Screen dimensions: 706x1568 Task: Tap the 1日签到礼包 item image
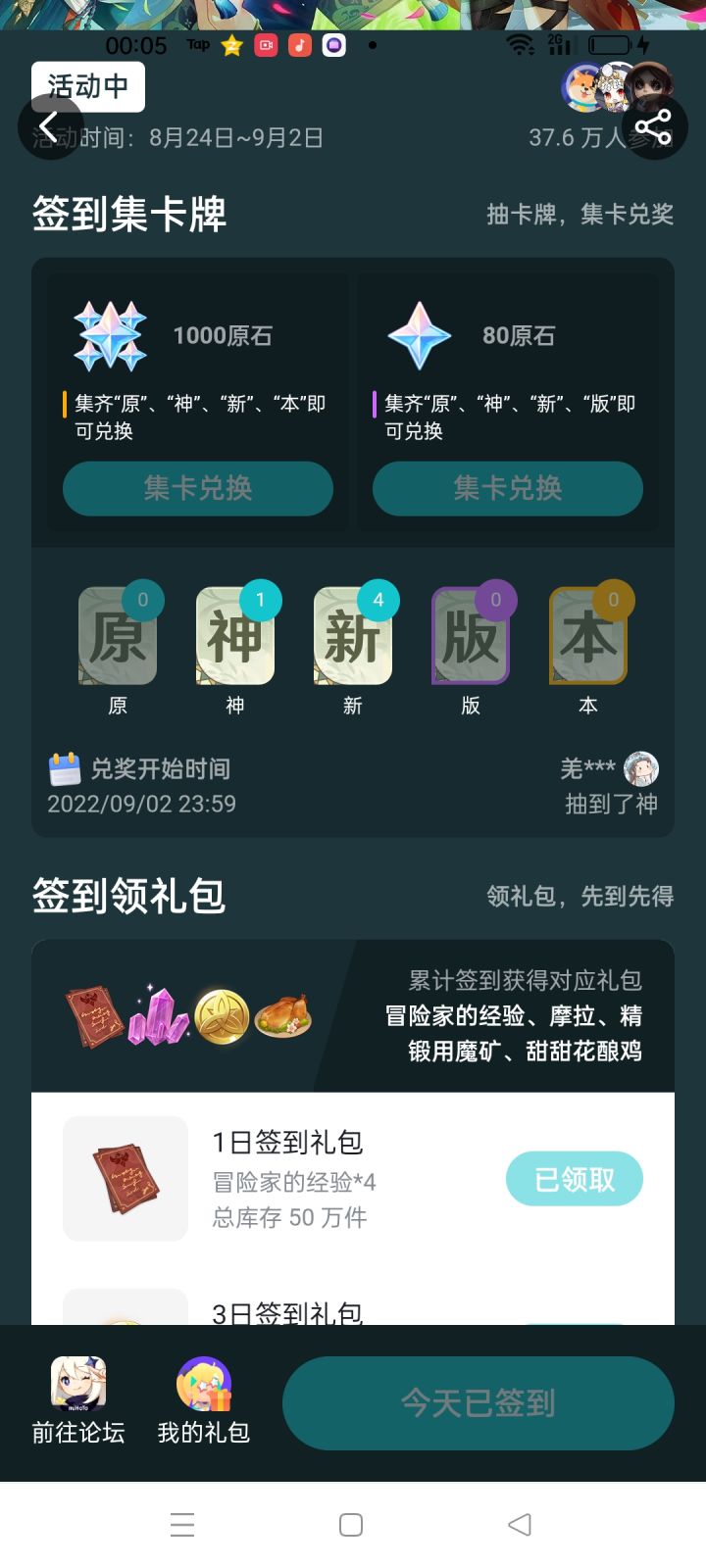125,1179
